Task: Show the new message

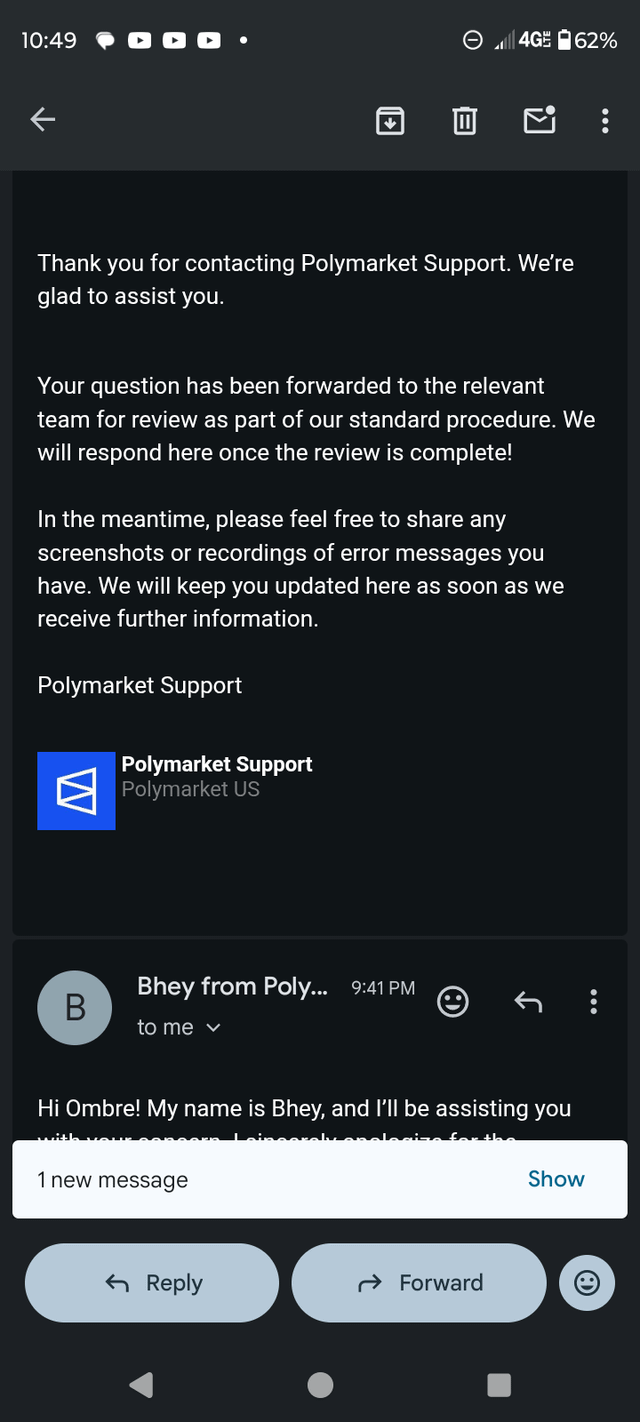Action: (555, 1179)
